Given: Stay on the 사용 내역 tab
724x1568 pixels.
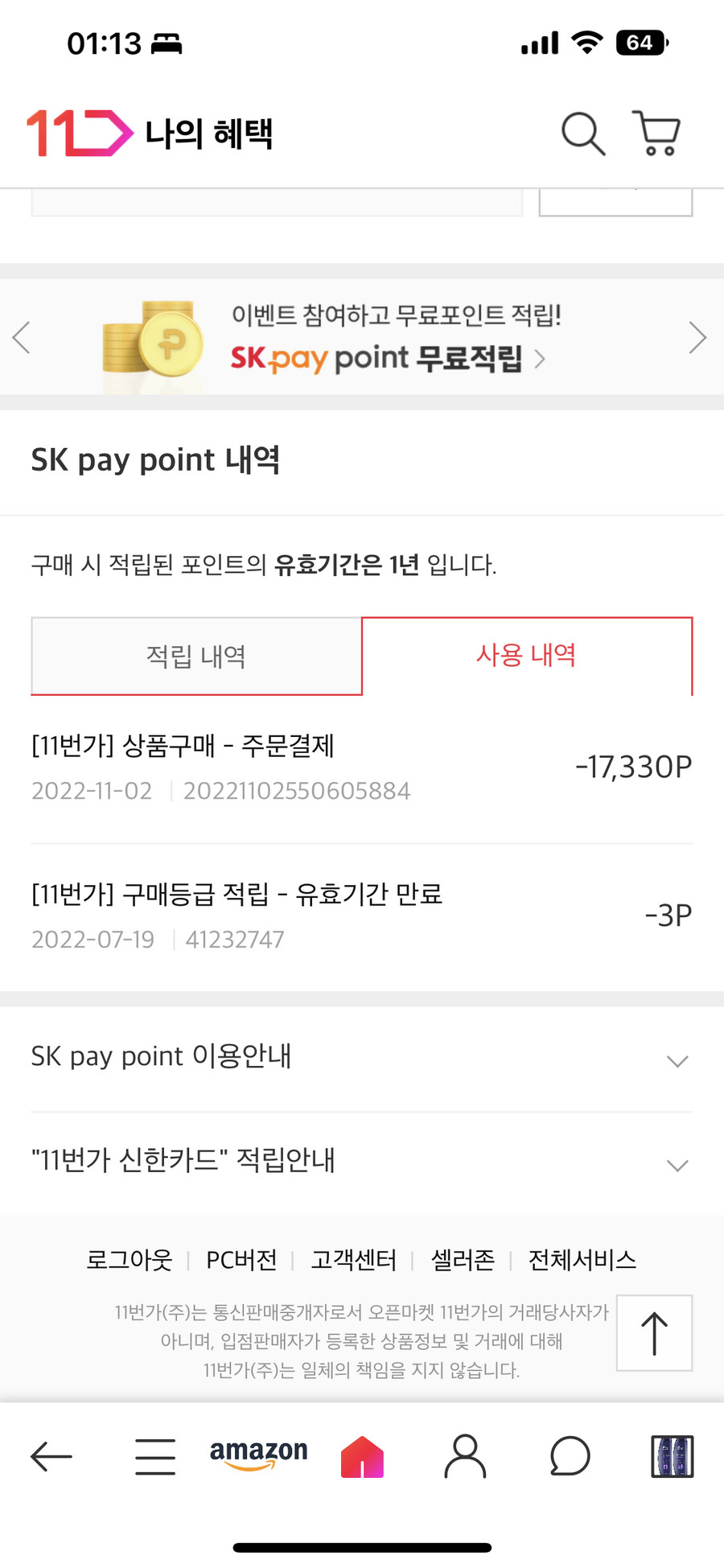Looking at the screenshot, I should click(527, 656).
